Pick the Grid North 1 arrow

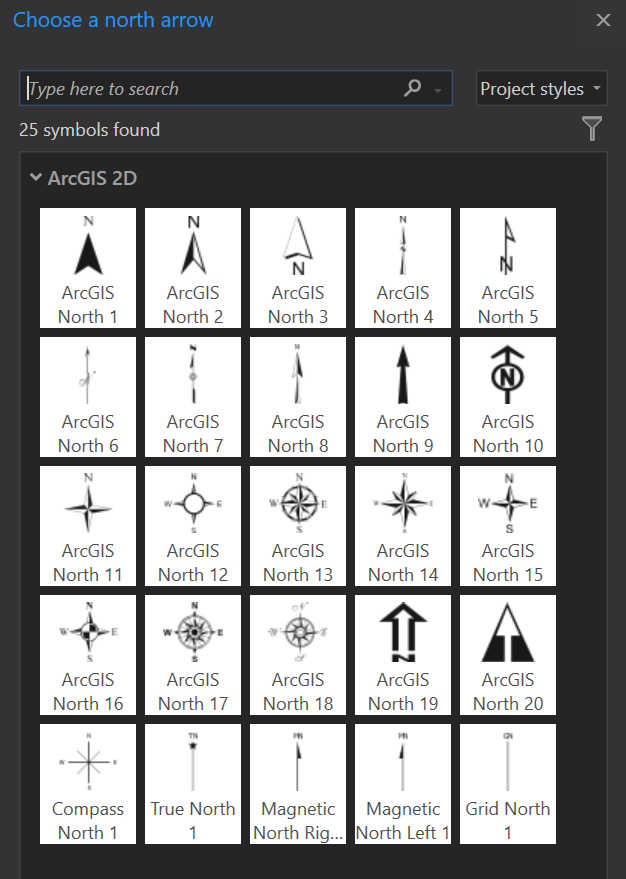pyautogui.click(x=508, y=783)
